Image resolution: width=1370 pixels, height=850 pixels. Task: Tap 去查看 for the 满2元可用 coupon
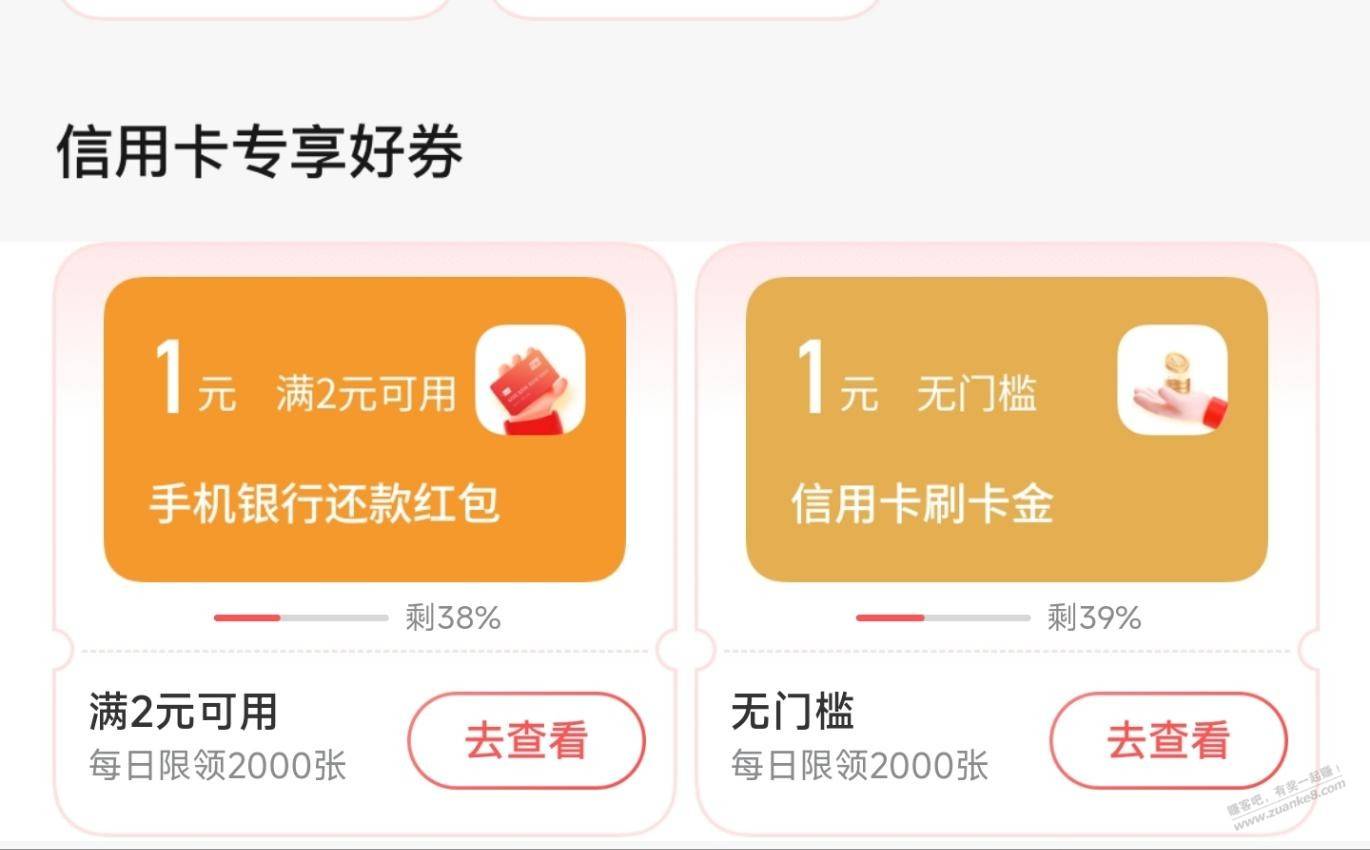coord(526,740)
